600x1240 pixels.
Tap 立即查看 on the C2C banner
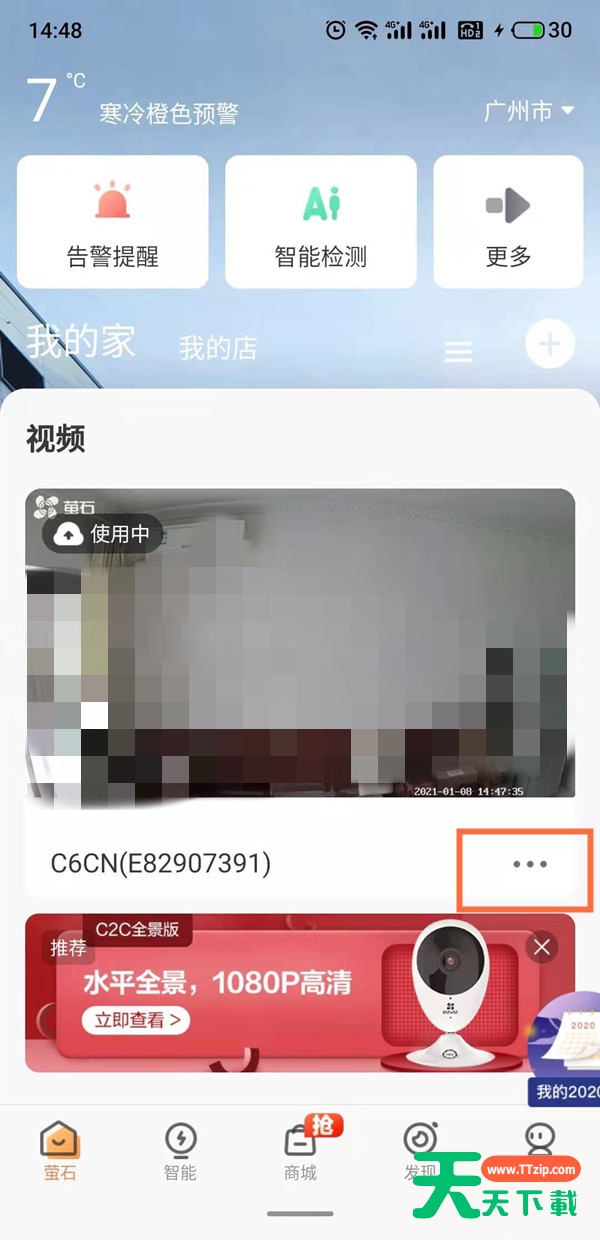point(136,1020)
